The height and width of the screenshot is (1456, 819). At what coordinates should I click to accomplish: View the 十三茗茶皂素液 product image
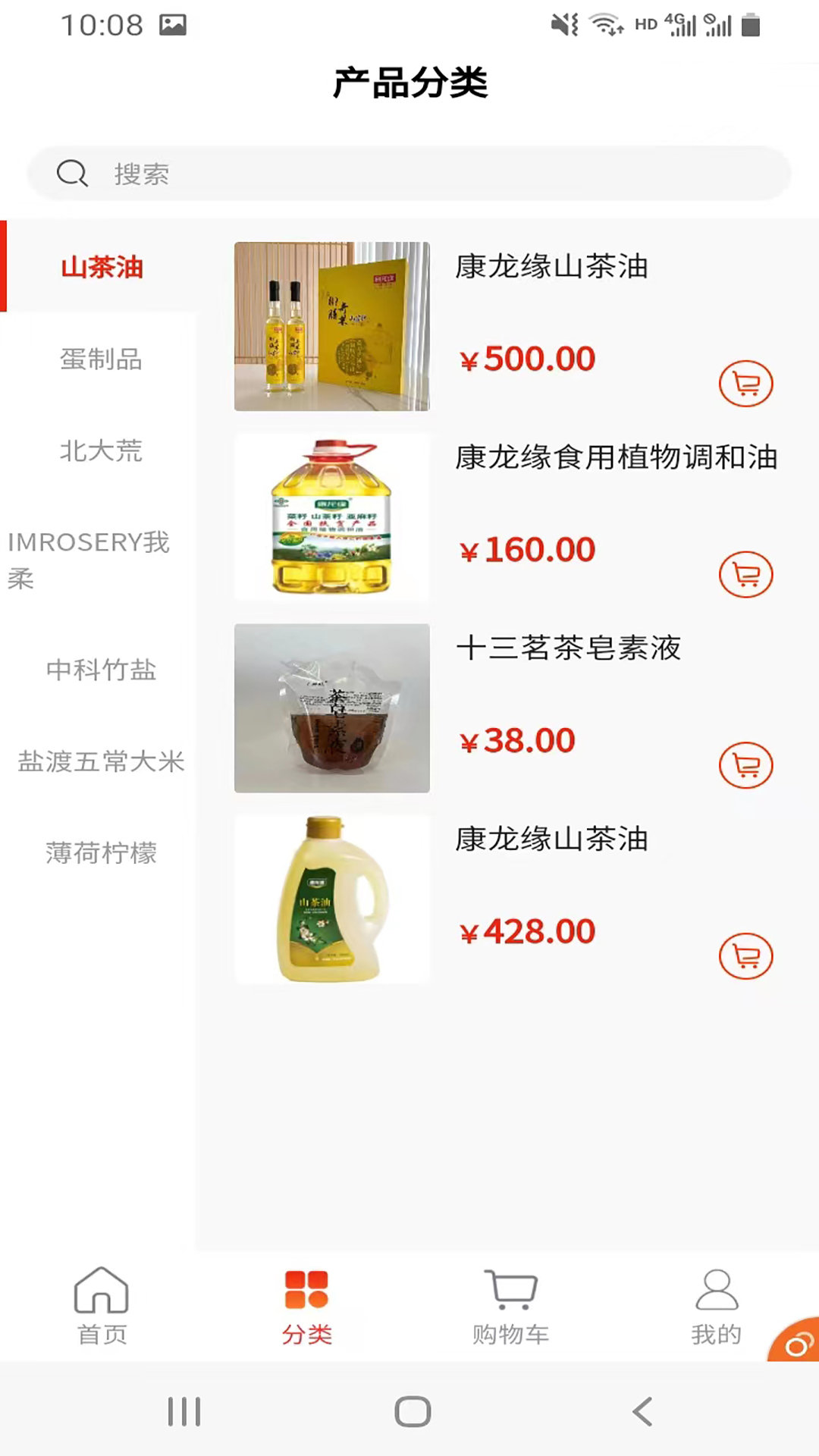tap(332, 708)
